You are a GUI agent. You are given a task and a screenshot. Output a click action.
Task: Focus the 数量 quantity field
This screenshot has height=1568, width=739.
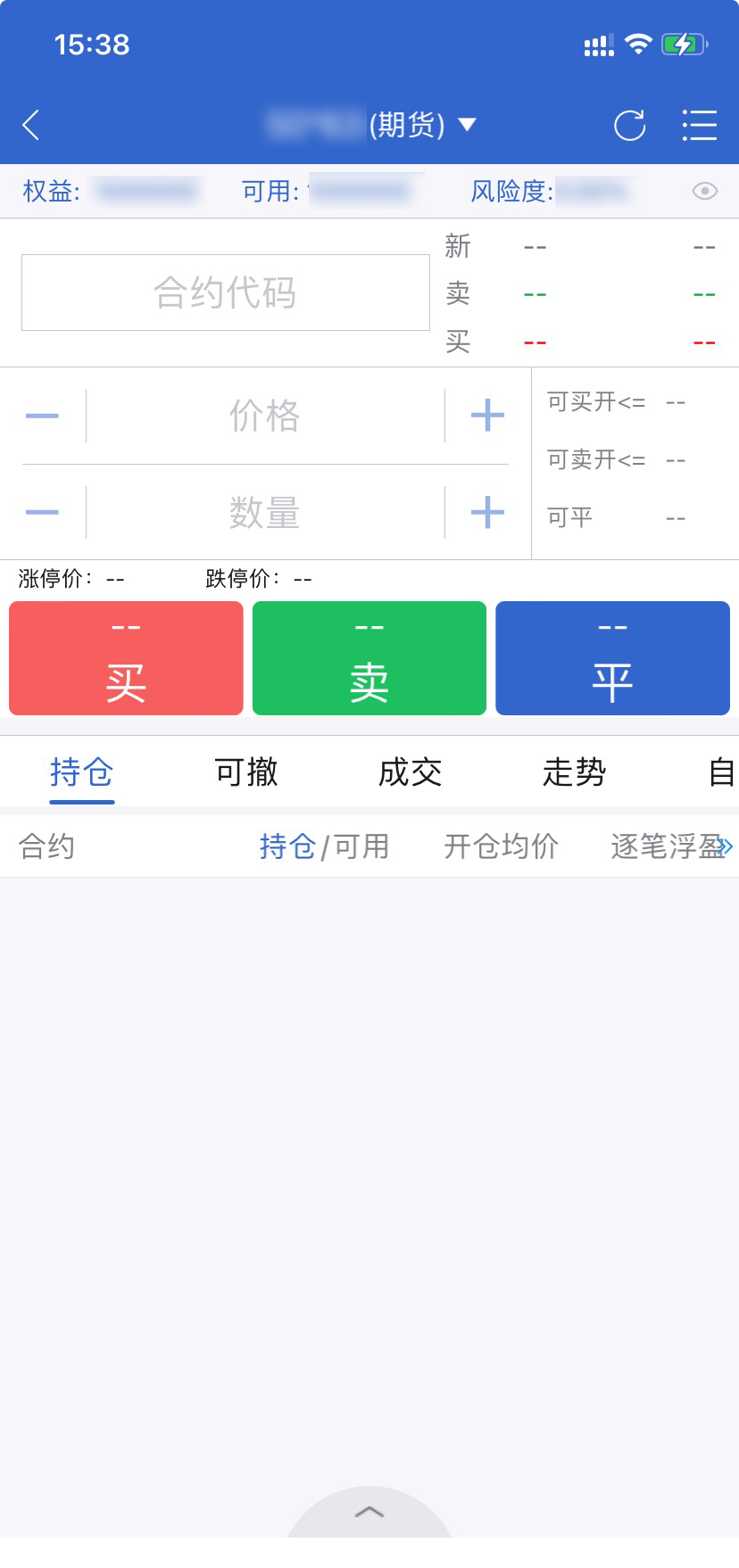pos(264,513)
